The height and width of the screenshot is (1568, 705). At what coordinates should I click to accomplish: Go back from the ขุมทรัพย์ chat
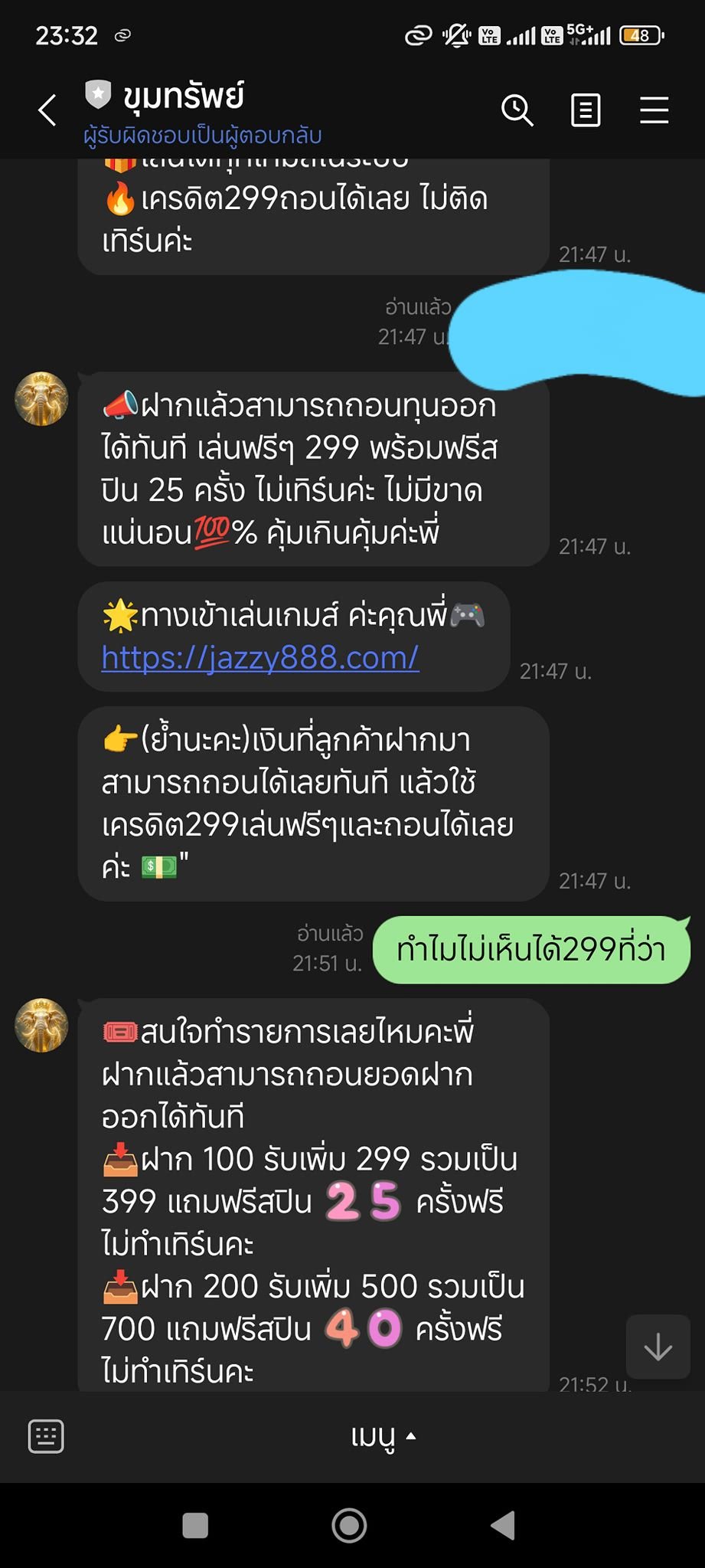click(47, 110)
